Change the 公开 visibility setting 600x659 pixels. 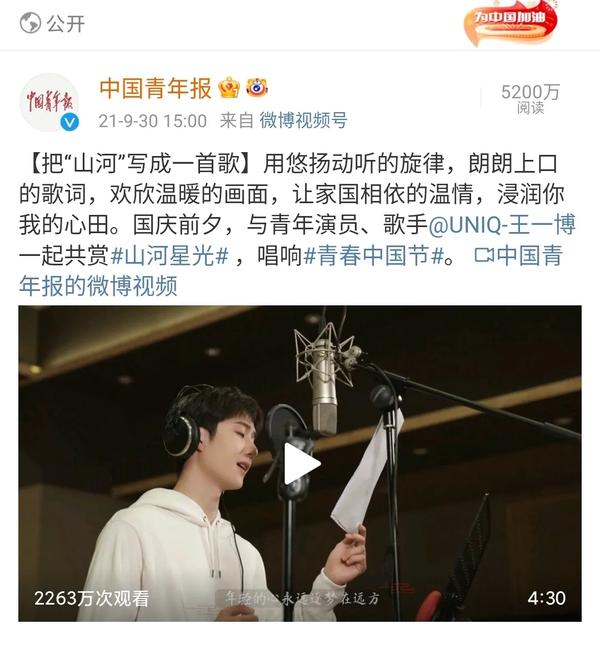[55, 22]
